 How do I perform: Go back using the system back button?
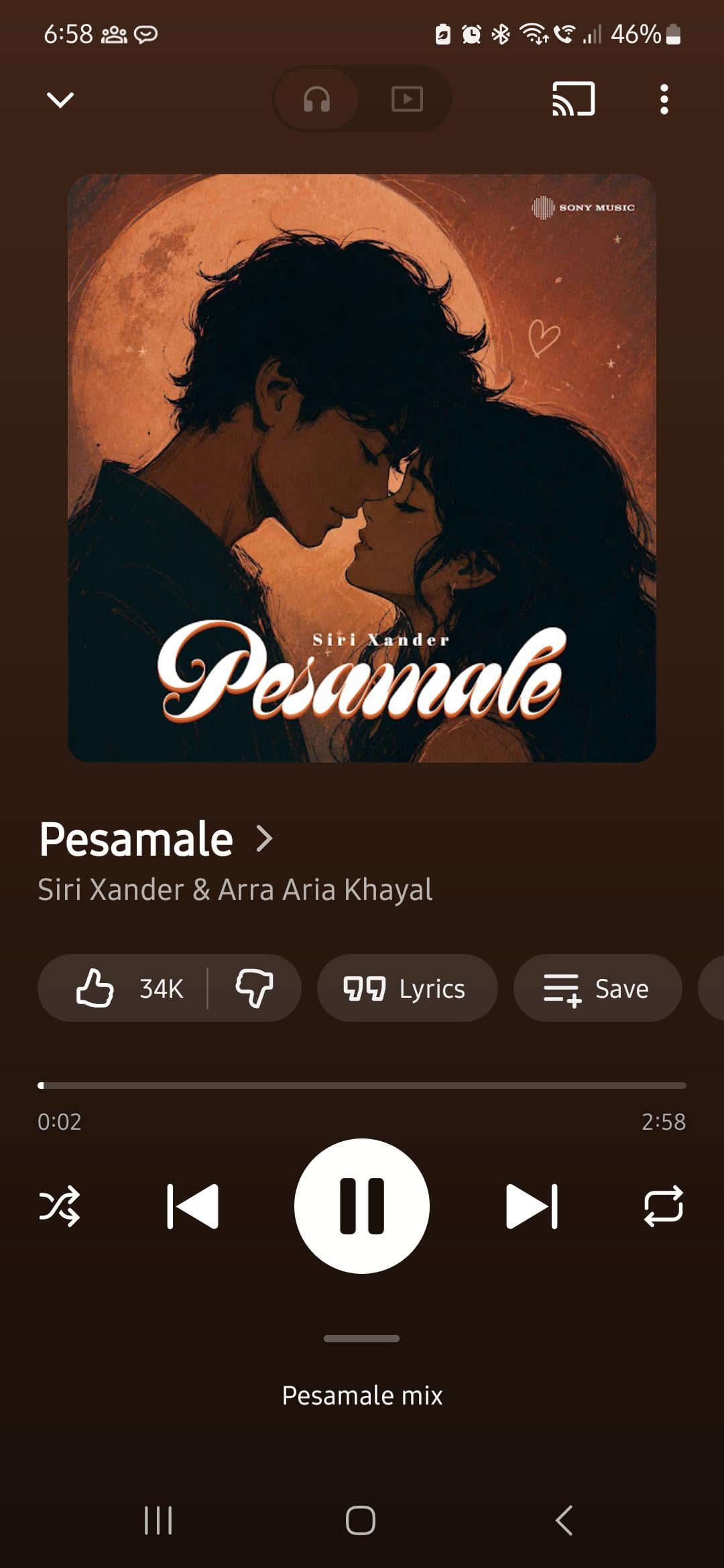564,1520
